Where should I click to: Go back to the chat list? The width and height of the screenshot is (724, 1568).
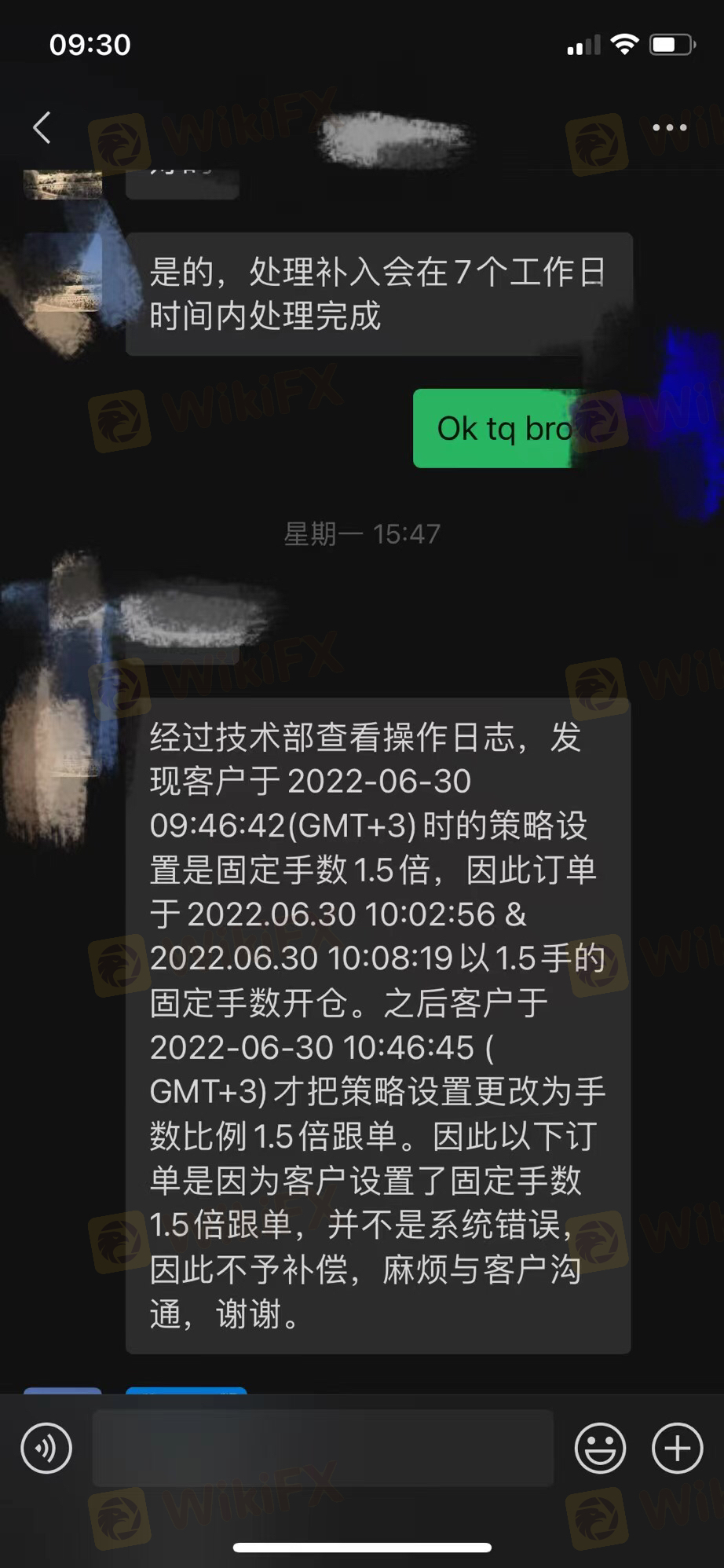(42, 127)
